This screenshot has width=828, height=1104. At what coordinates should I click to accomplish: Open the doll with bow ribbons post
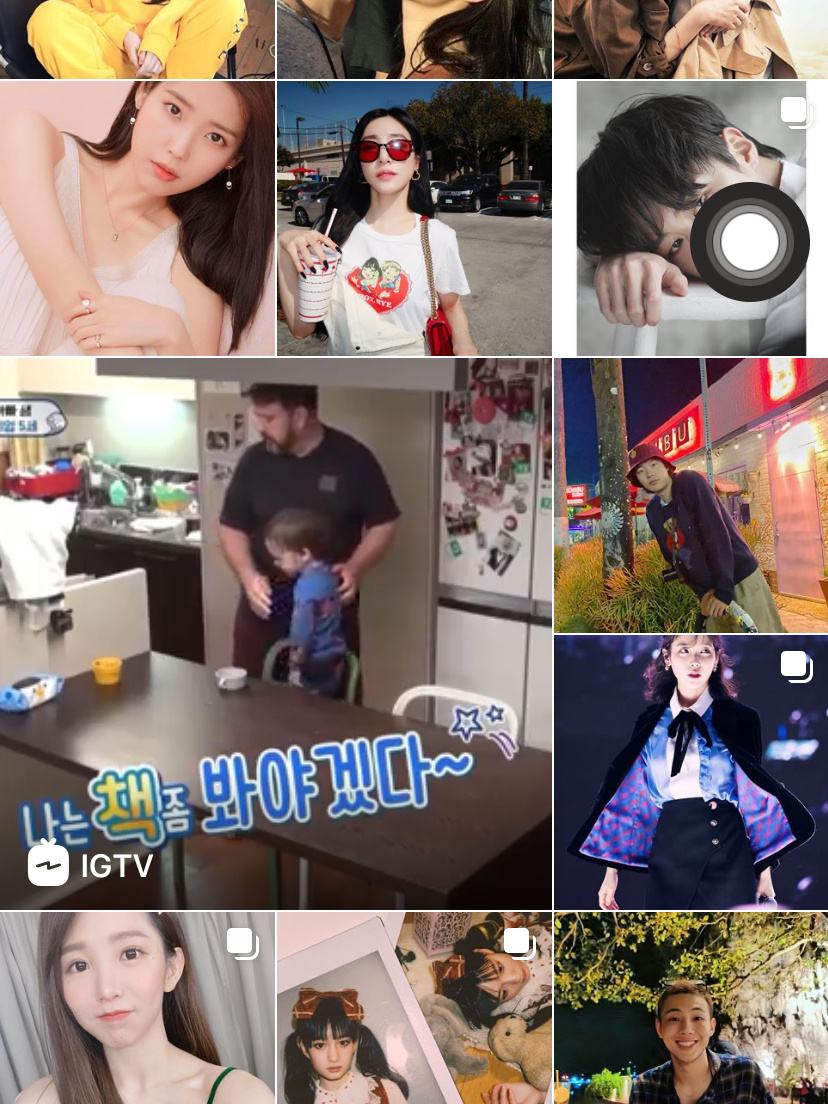coord(414,1007)
